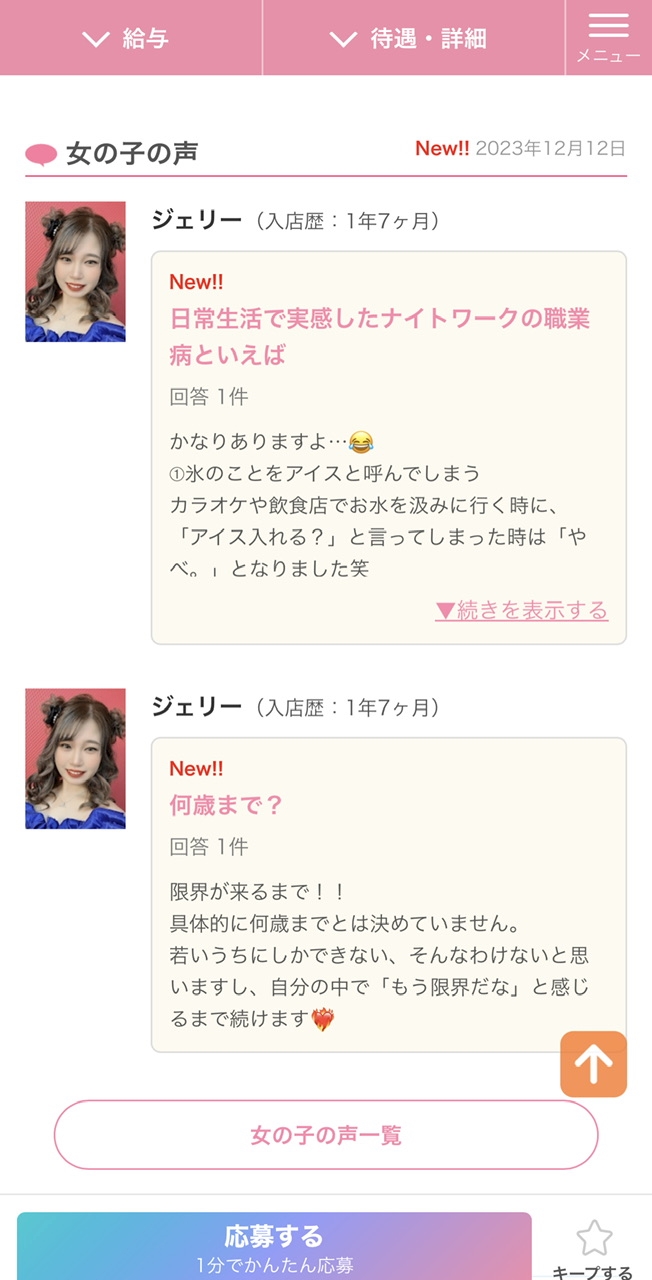Open 女の子の声一覧 list
The image size is (652, 1280).
[x=326, y=1135]
